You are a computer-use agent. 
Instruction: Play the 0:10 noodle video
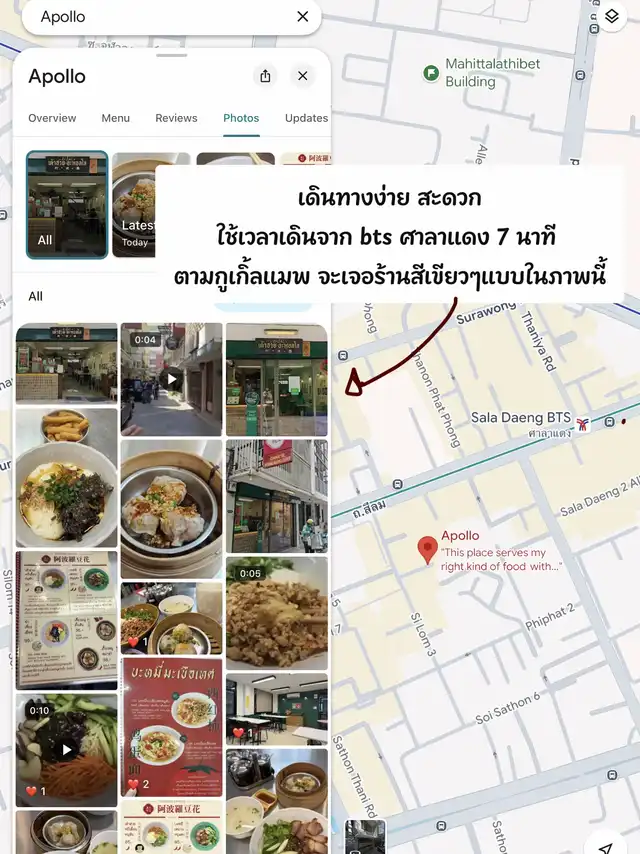(67, 749)
